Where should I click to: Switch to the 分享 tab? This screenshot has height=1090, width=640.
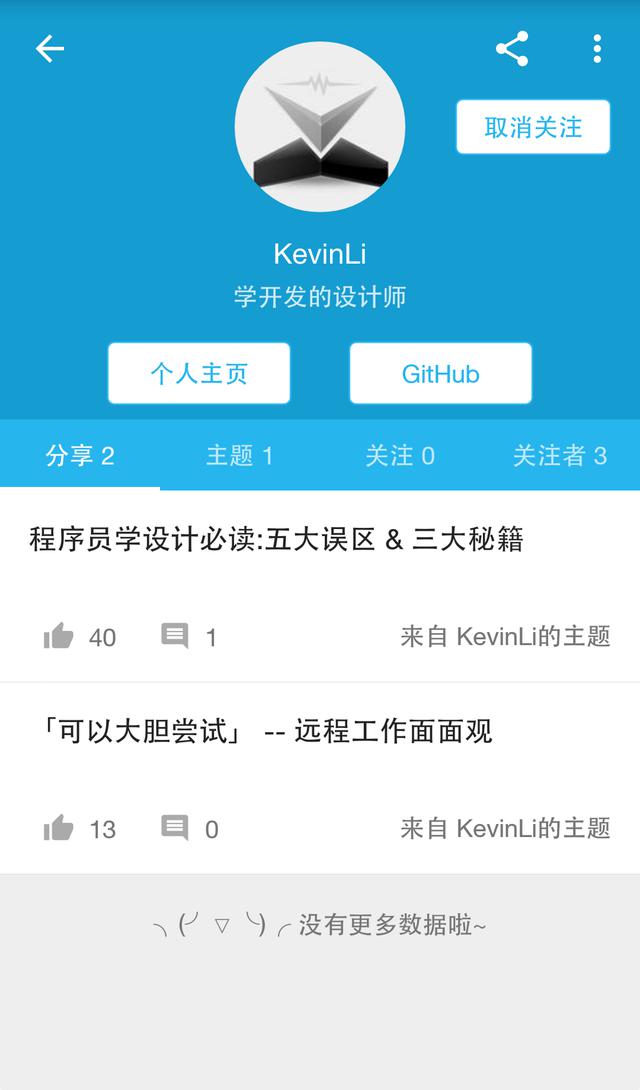(80, 456)
